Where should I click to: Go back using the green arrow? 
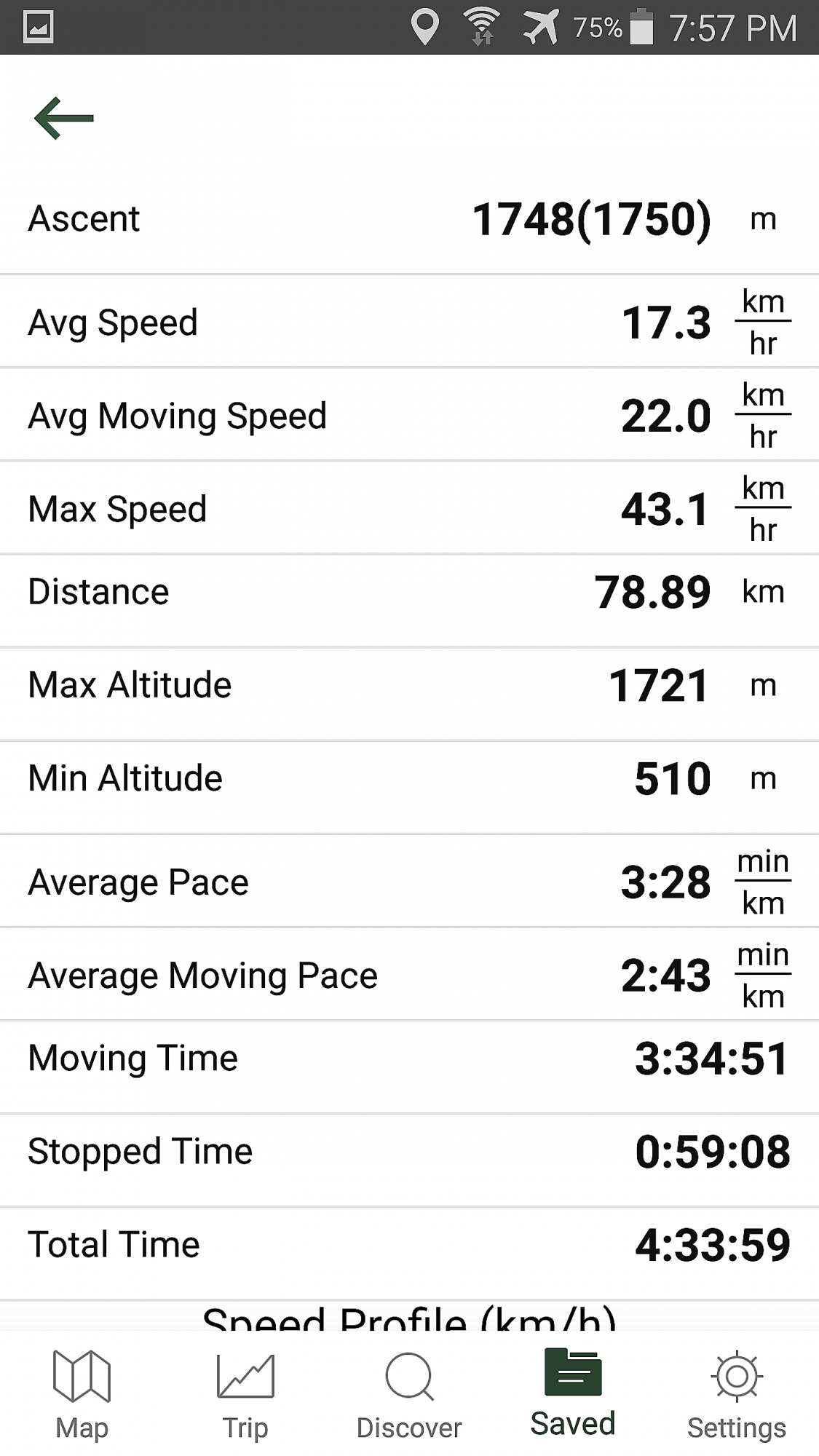[x=64, y=118]
